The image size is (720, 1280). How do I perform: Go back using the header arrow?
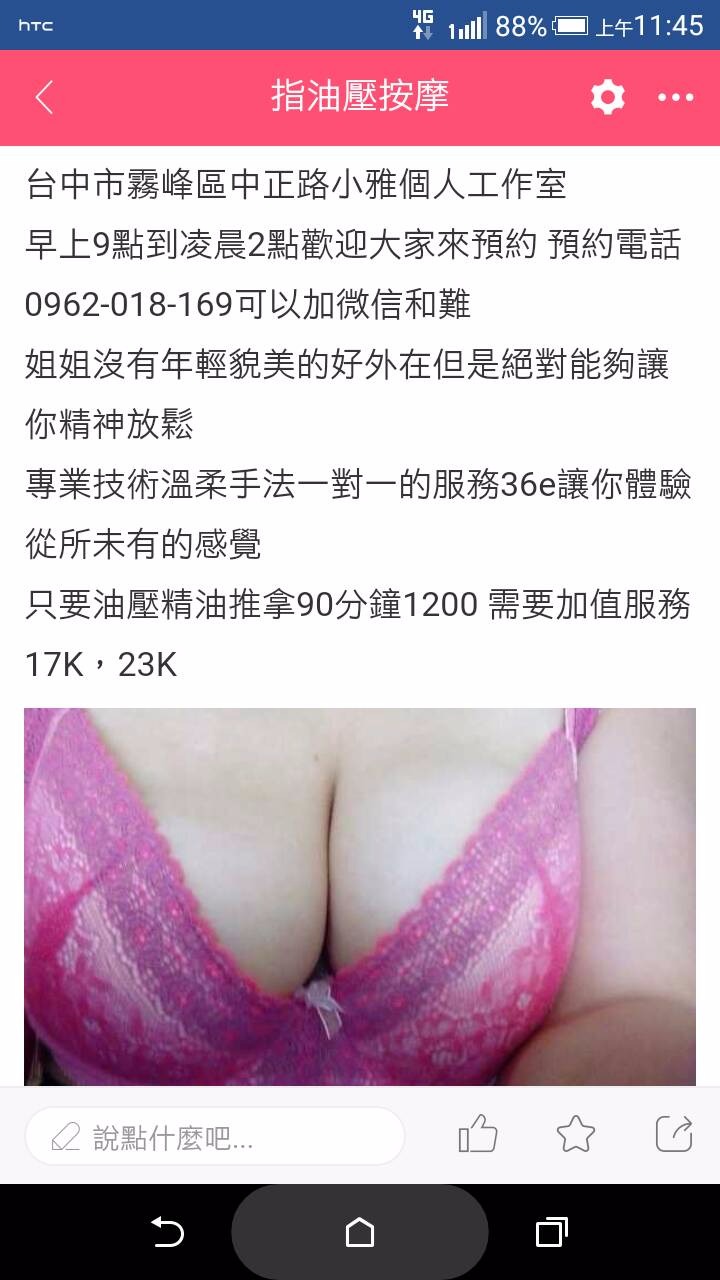coord(44,98)
